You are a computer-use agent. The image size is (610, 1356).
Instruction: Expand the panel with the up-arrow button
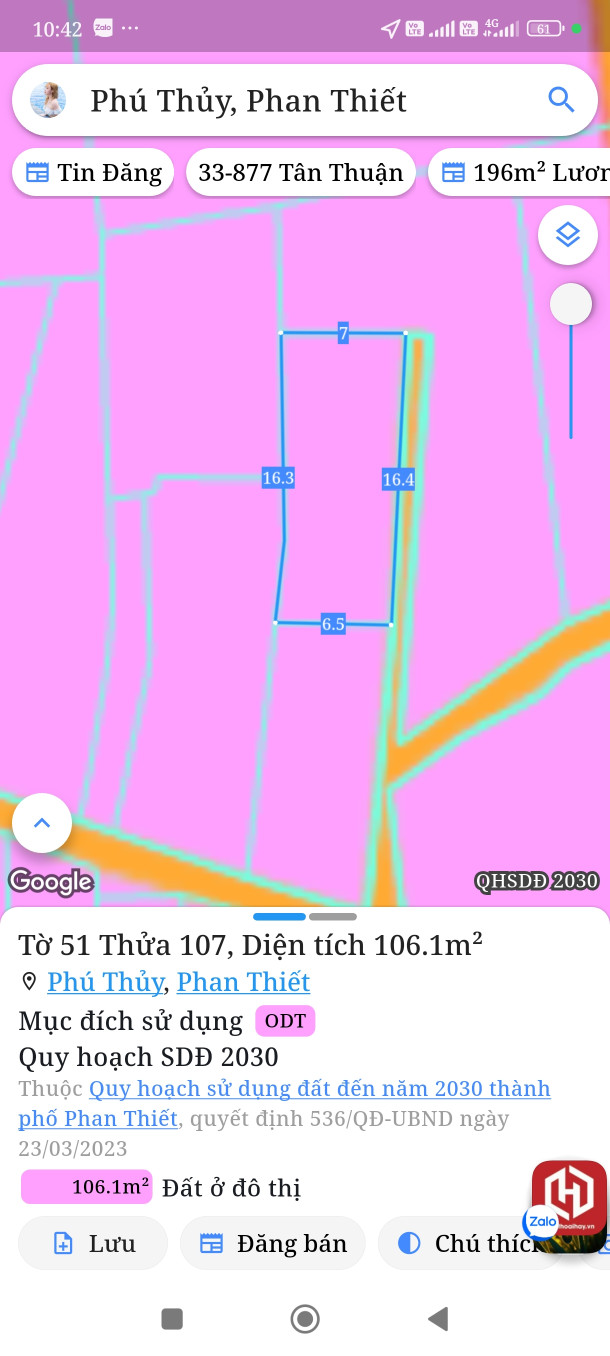point(42,823)
